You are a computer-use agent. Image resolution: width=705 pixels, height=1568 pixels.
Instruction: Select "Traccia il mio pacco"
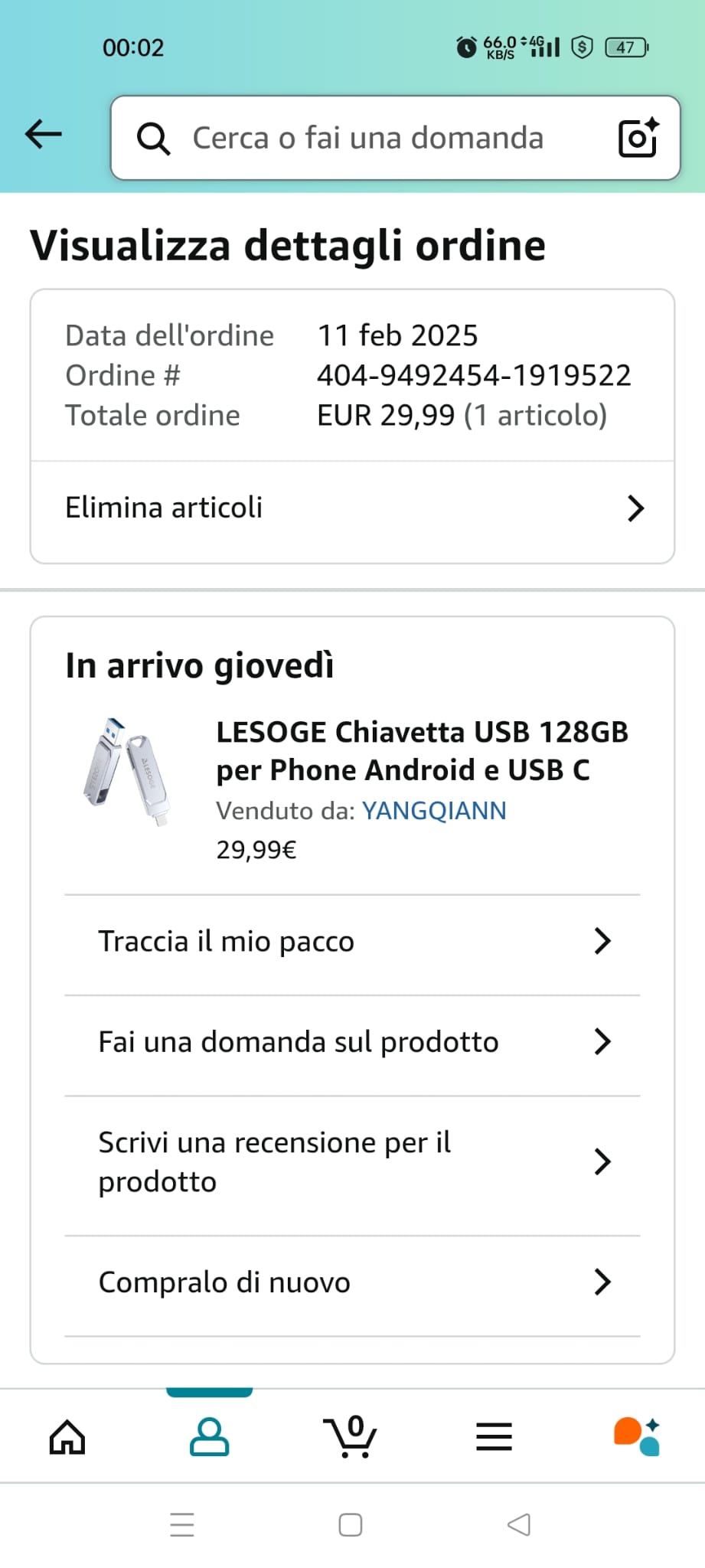click(x=352, y=942)
